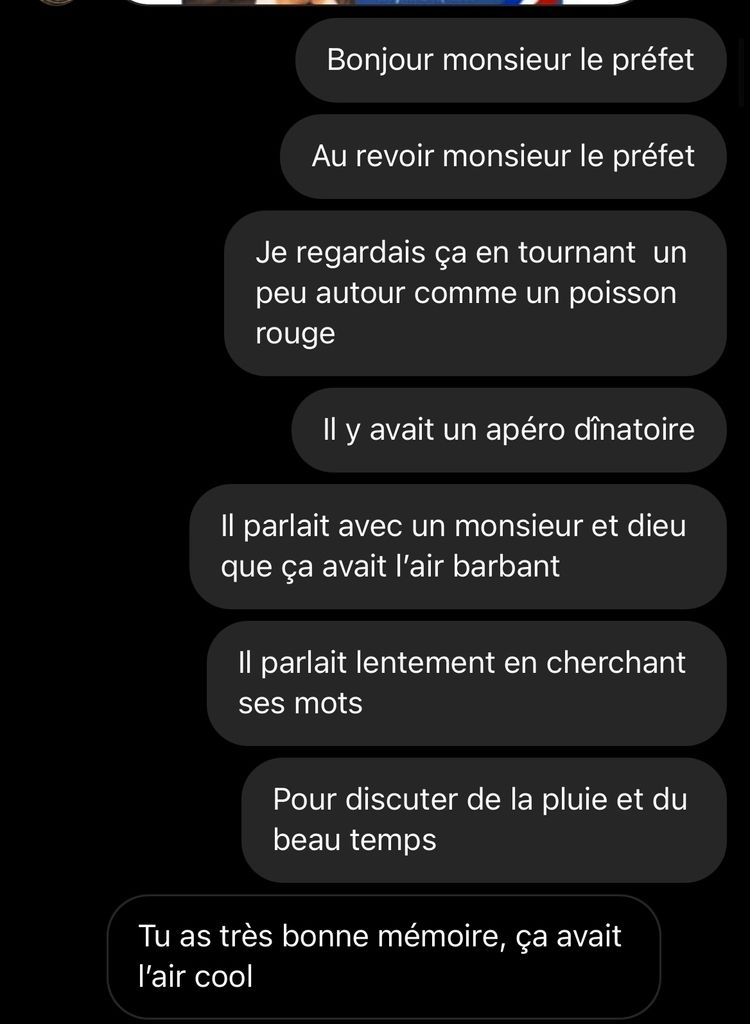Open the shared image above the messages
This screenshot has height=1024, width=750.
[380, 3]
